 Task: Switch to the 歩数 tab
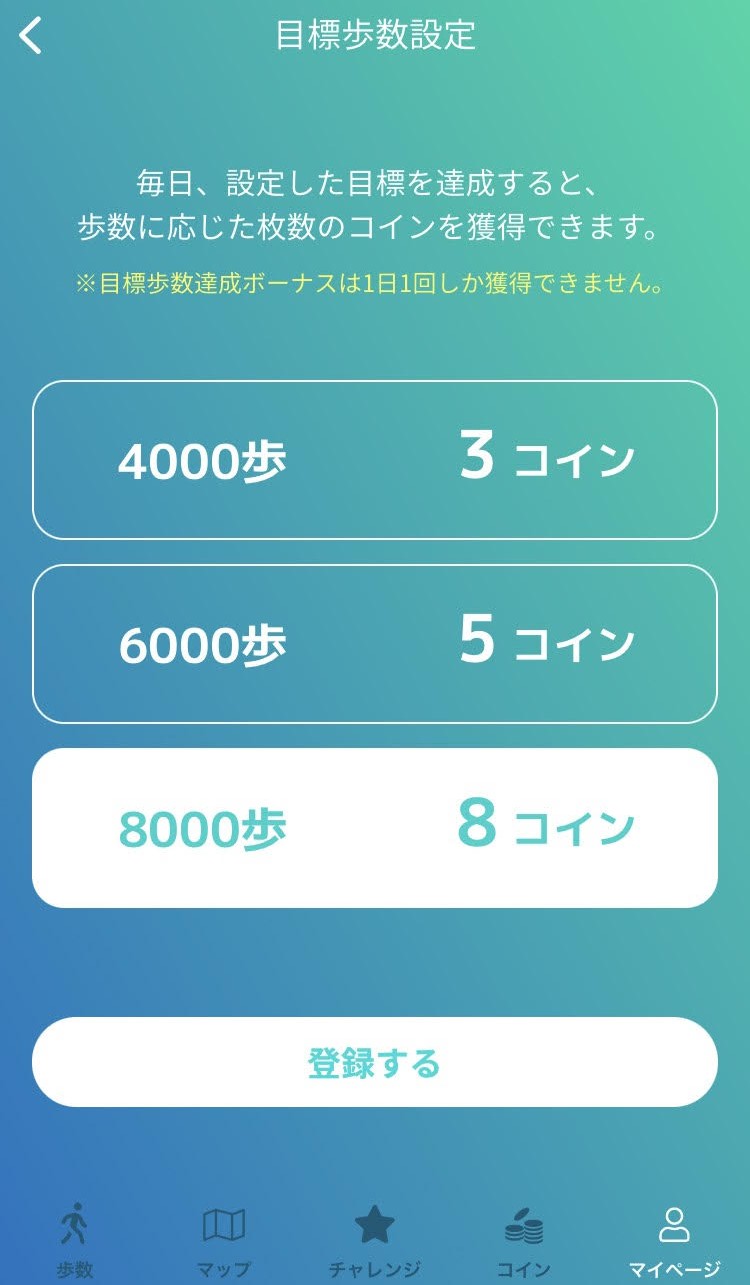75,1240
